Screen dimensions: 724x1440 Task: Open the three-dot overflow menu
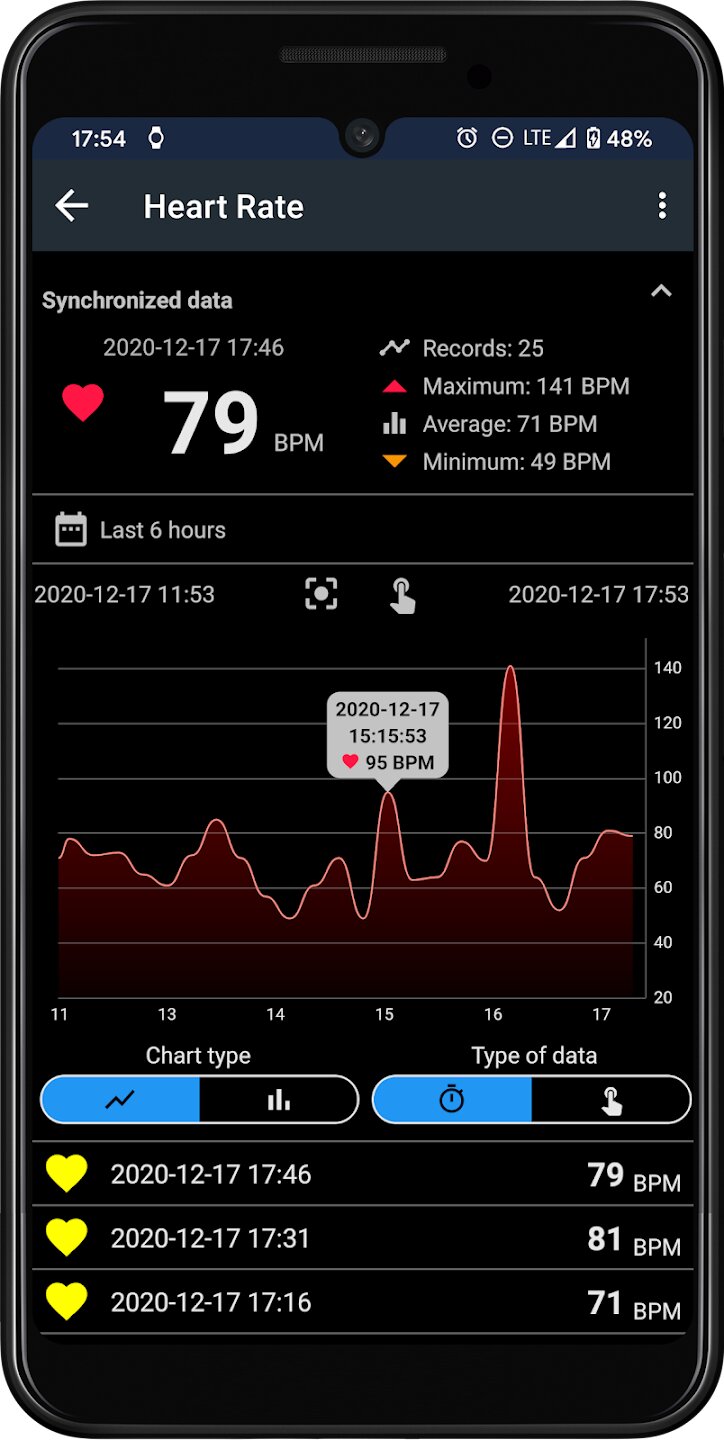coord(661,206)
